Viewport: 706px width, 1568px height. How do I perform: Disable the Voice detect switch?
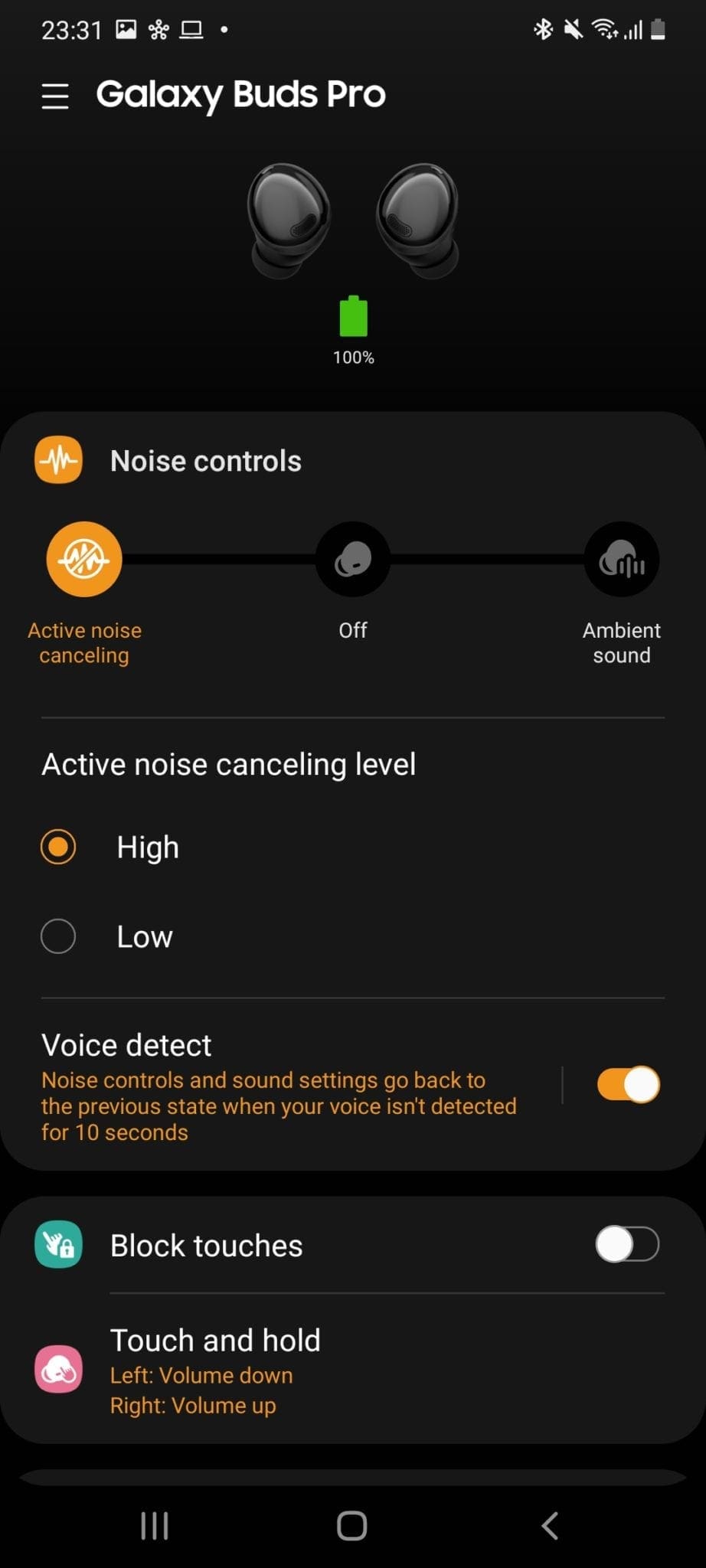click(x=627, y=1085)
